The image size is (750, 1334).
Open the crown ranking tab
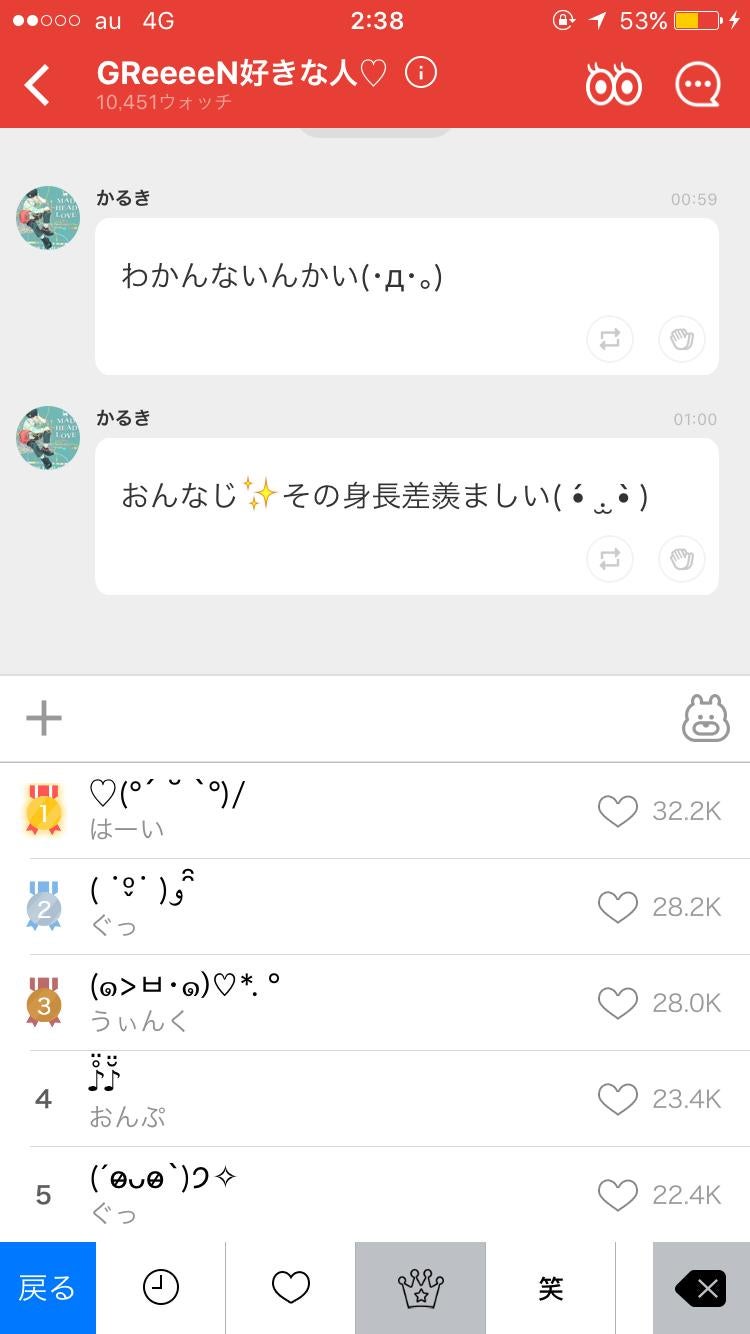[420, 1287]
